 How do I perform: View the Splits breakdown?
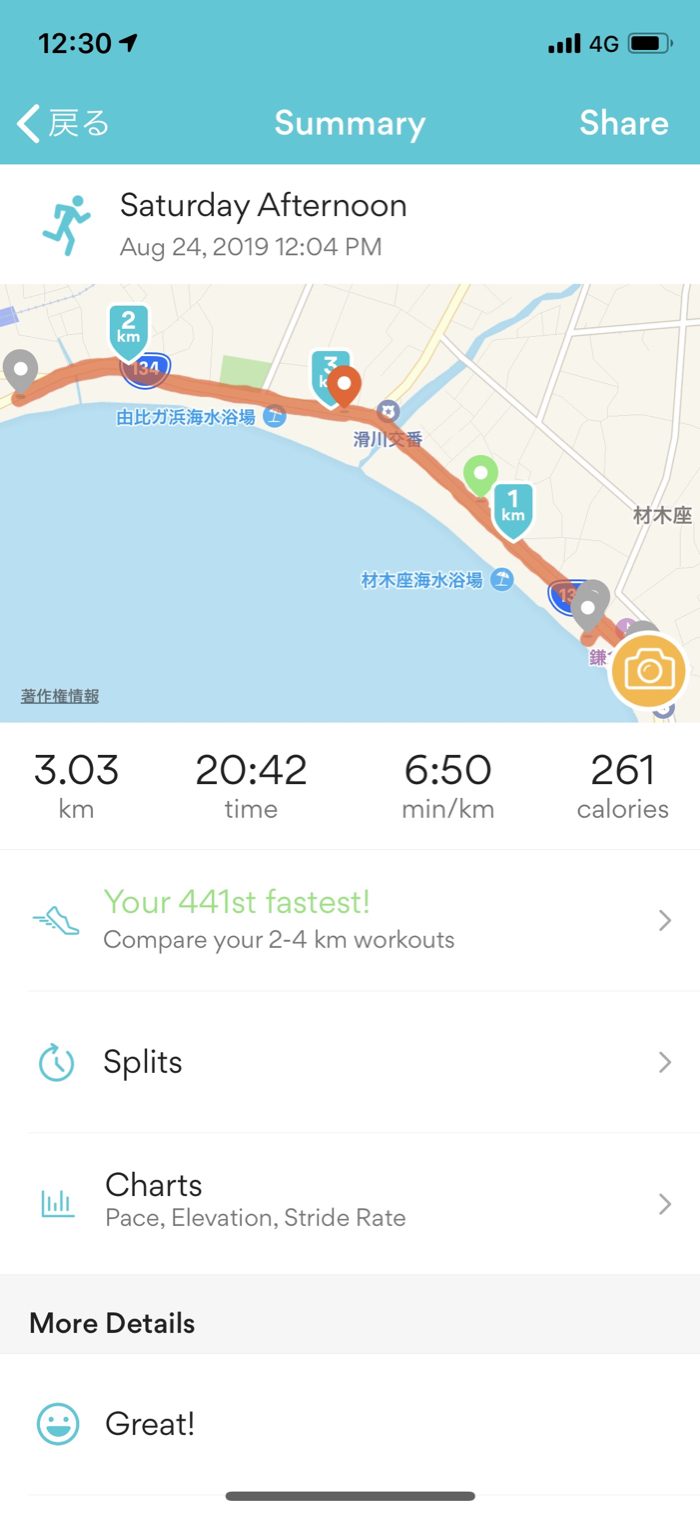point(350,1062)
